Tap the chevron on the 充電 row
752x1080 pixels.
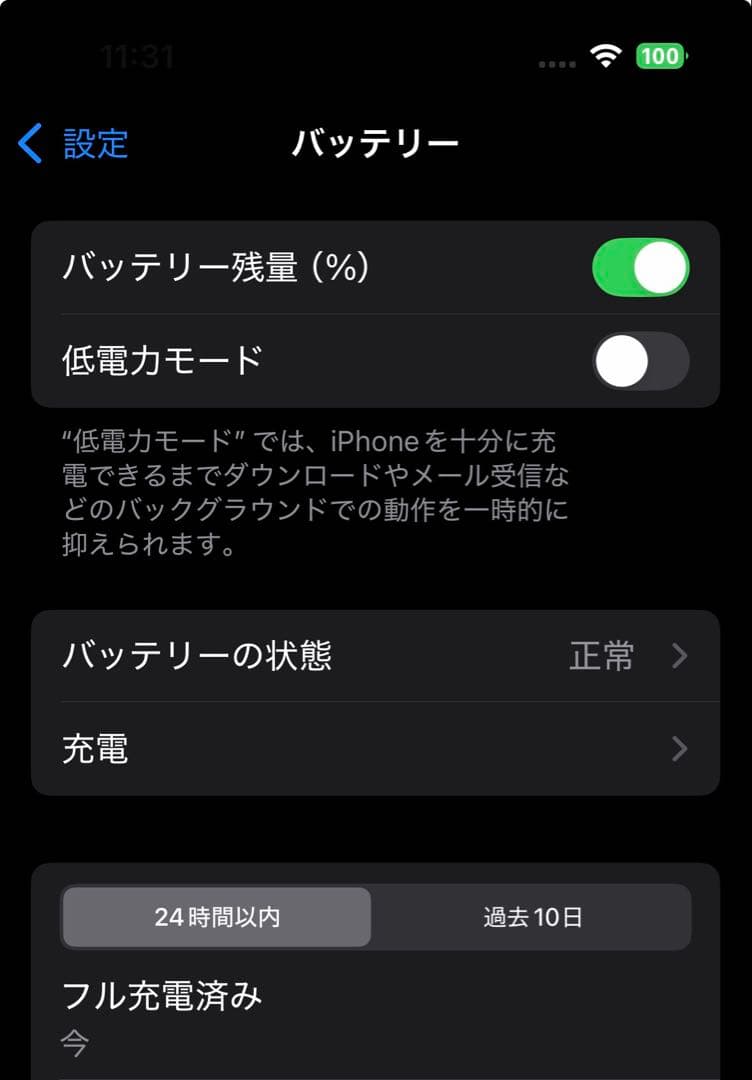click(x=679, y=748)
